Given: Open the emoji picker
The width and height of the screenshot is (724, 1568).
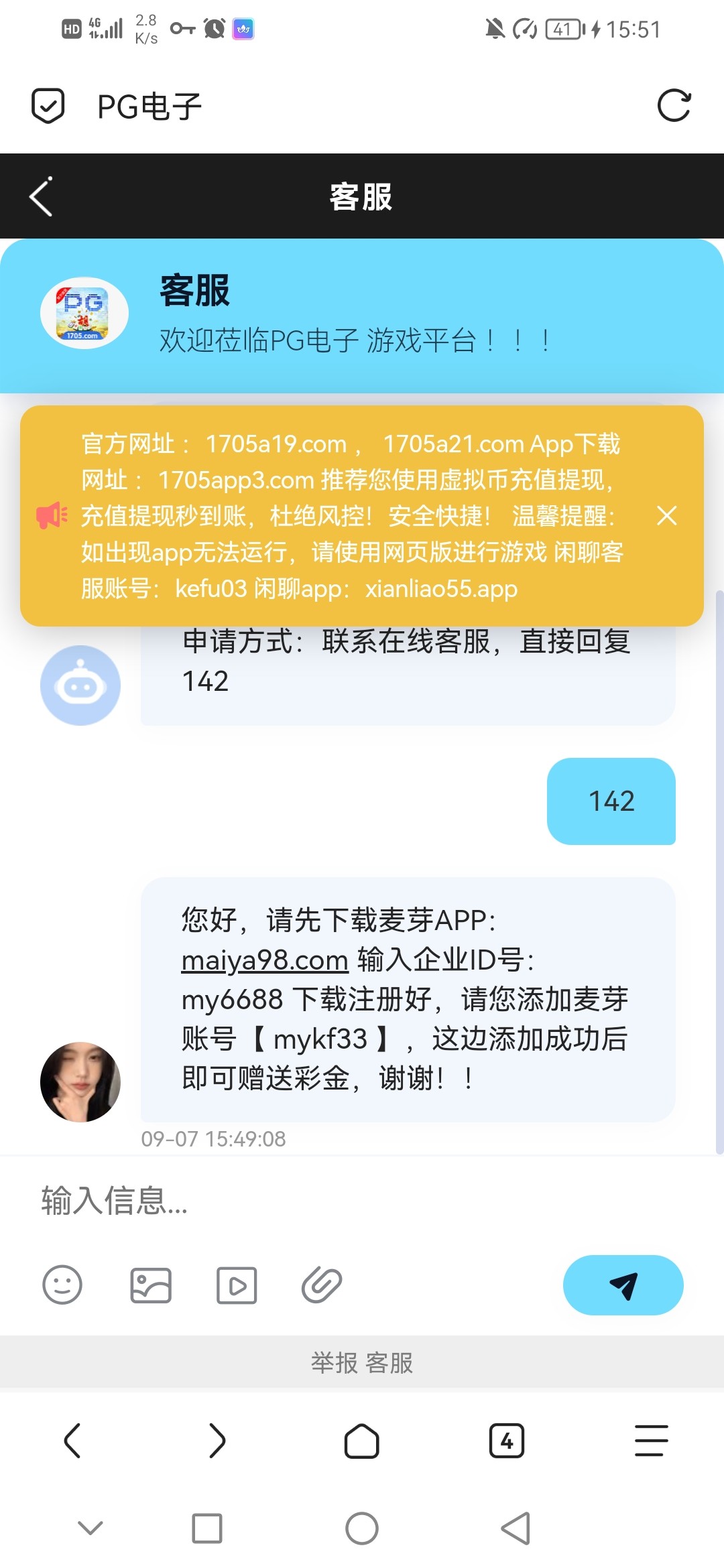Looking at the screenshot, I should 62,1285.
